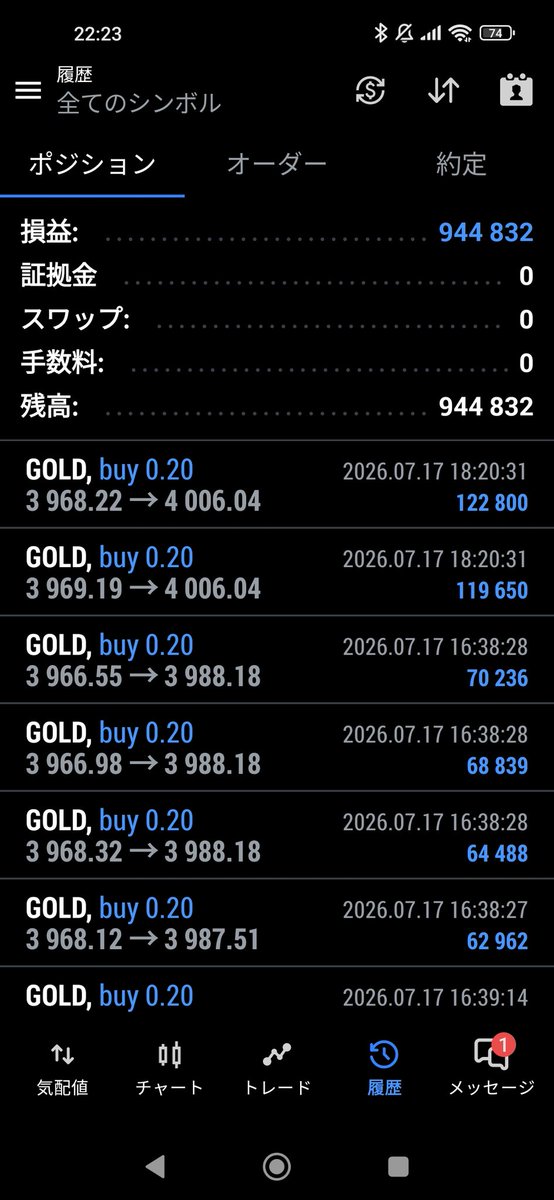Open GOLD trade with profit 119 650
Image resolution: width=554 pixels, height=1200 pixels.
(277, 572)
